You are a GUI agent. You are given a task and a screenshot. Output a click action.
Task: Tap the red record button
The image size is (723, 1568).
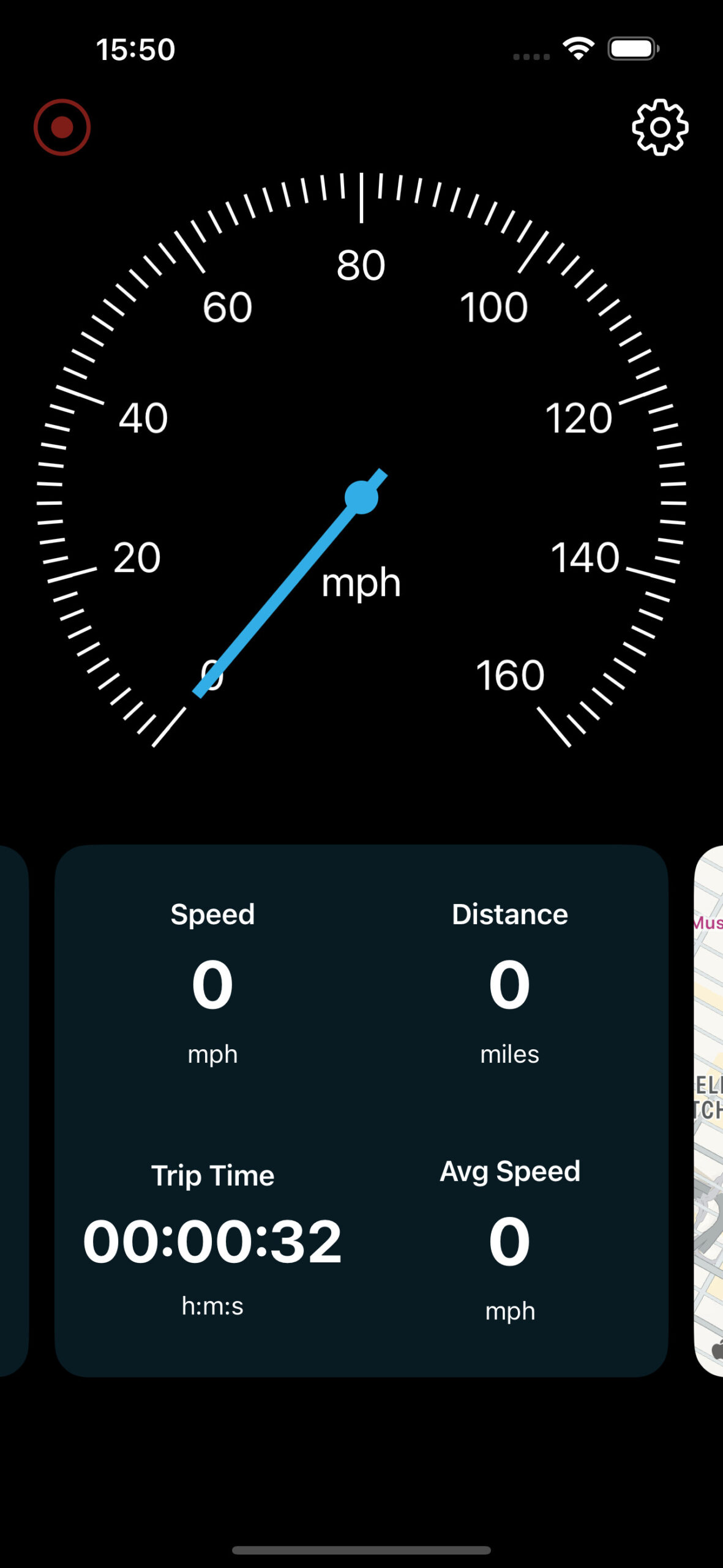[62, 126]
